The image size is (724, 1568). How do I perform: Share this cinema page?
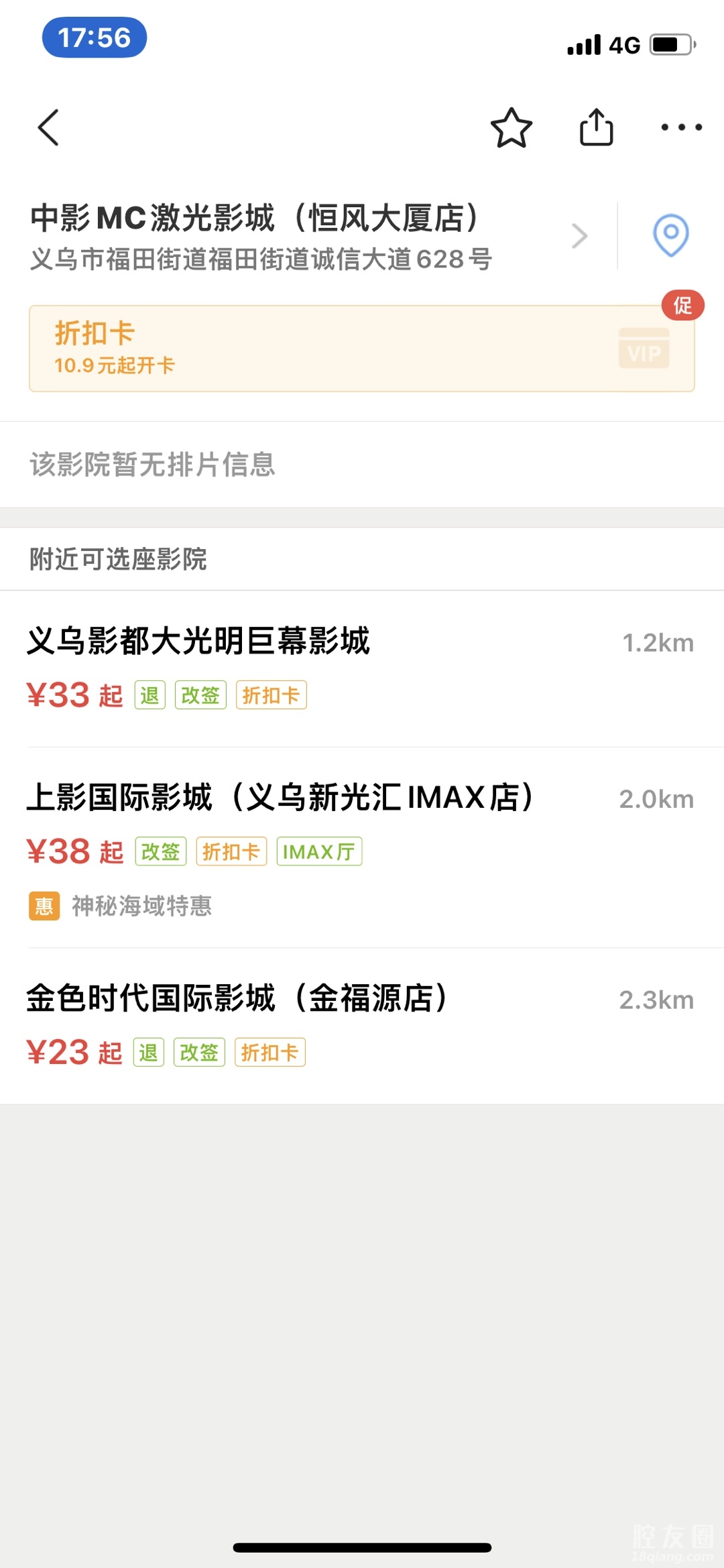coord(596,127)
